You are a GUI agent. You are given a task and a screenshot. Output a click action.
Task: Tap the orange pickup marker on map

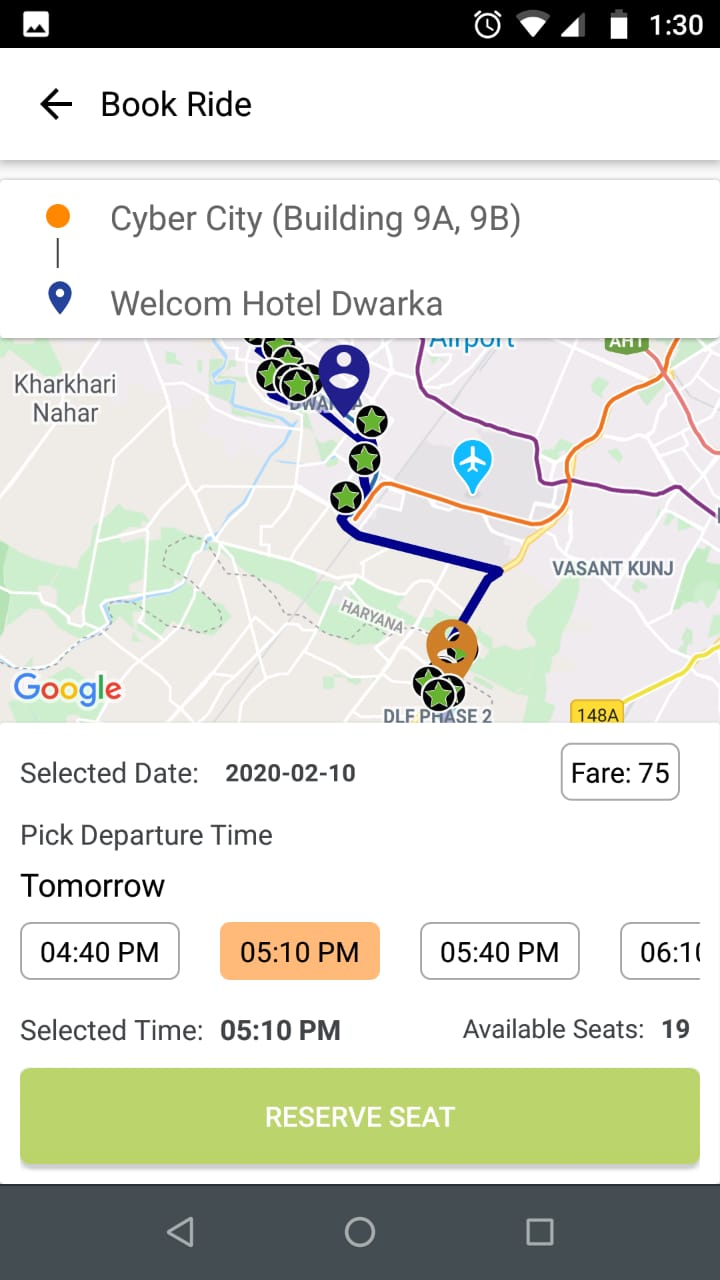[x=451, y=646]
